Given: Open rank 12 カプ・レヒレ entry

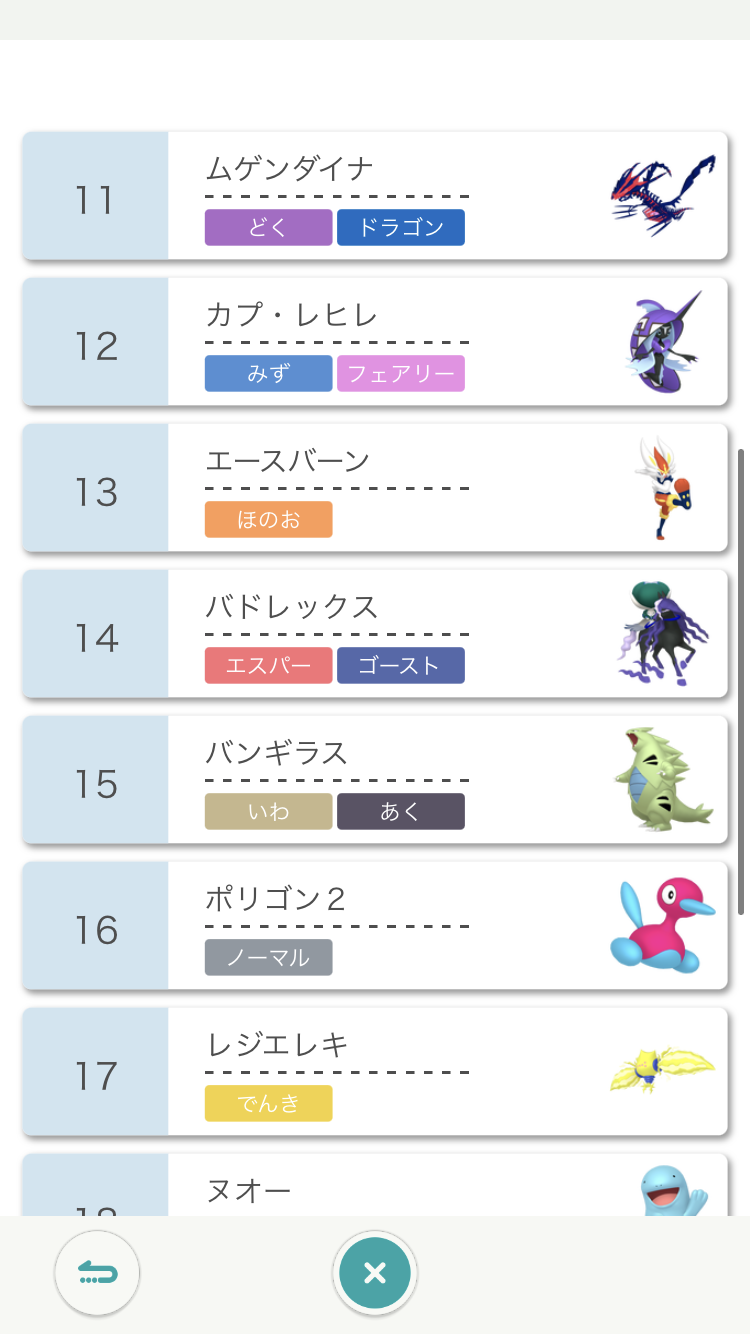Looking at the screenshot, I should 374,342.
